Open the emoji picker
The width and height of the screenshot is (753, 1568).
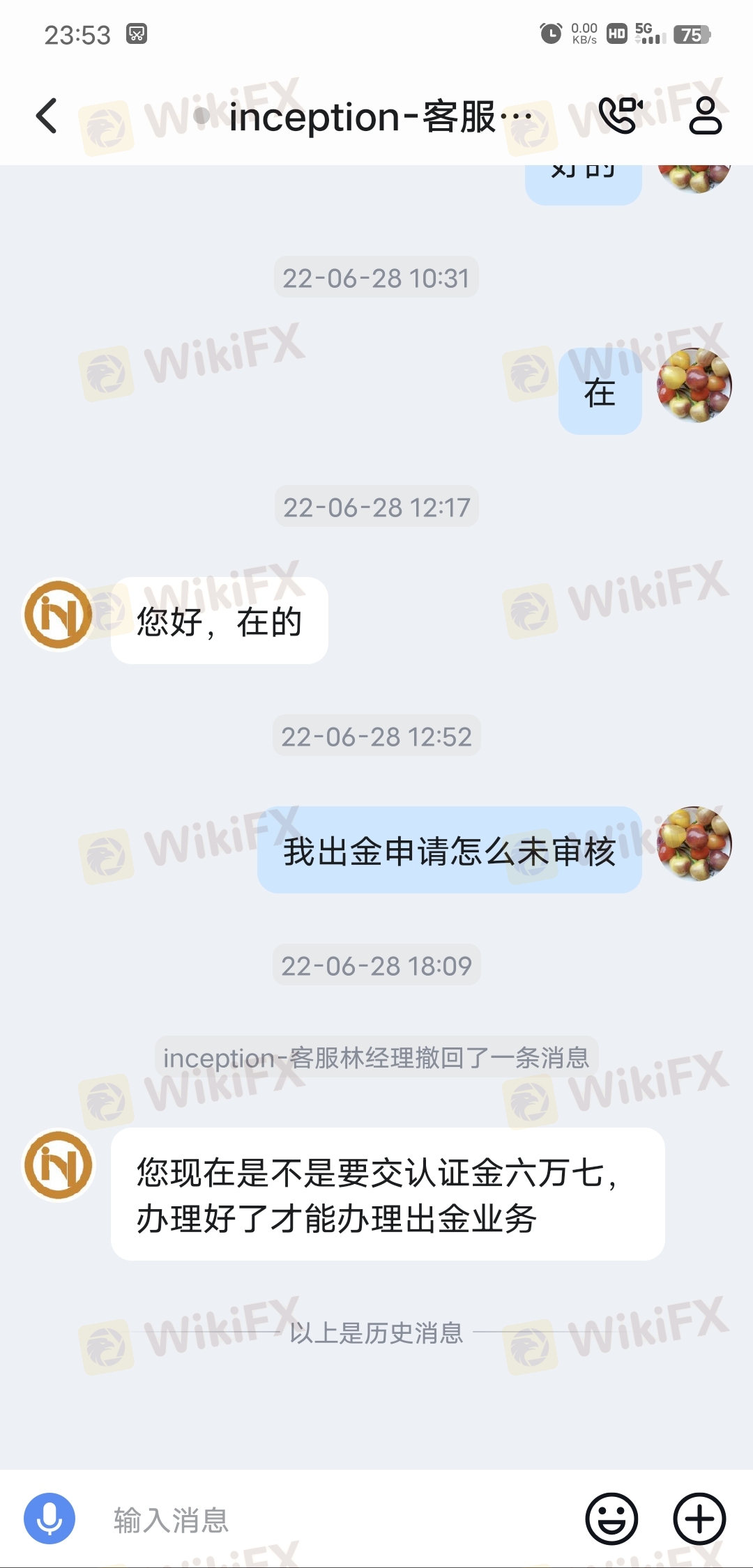(611, 1519)
